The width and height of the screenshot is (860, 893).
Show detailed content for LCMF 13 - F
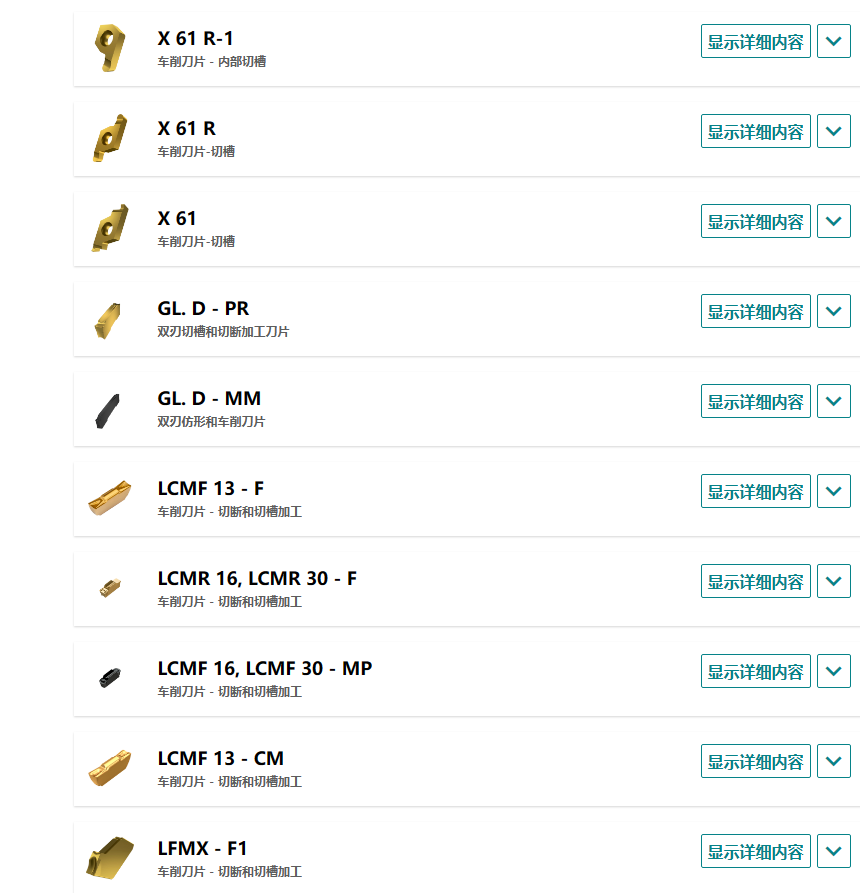click(x=755, y=492)
